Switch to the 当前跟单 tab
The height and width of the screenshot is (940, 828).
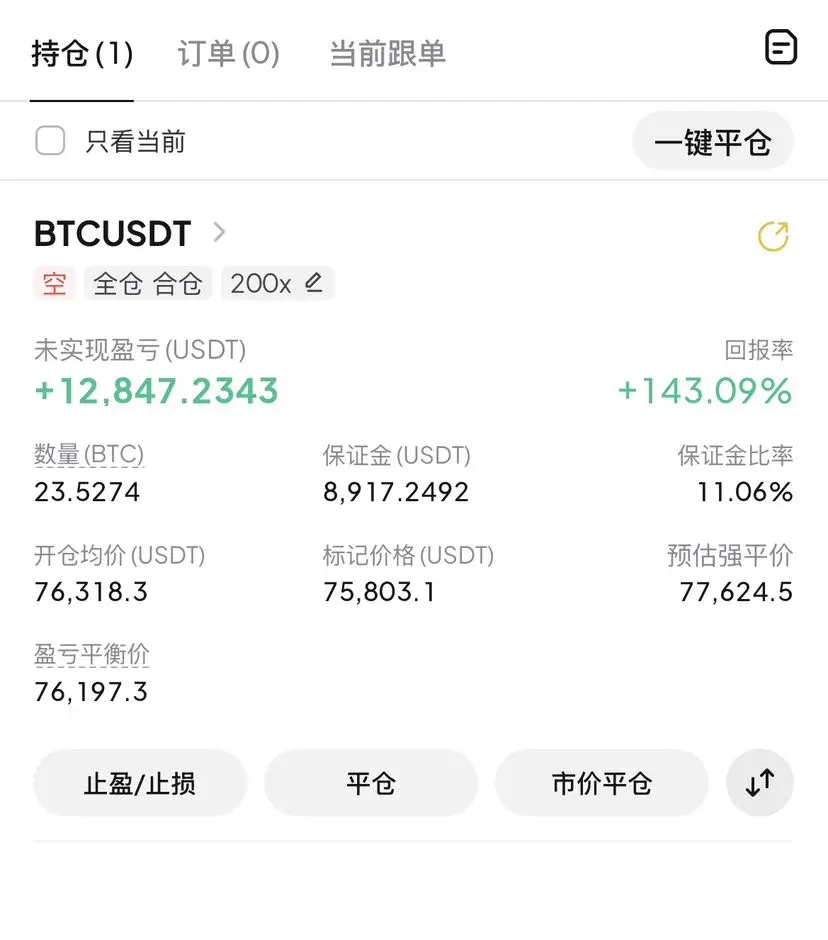pyautogui.click(x=387, y=53)
